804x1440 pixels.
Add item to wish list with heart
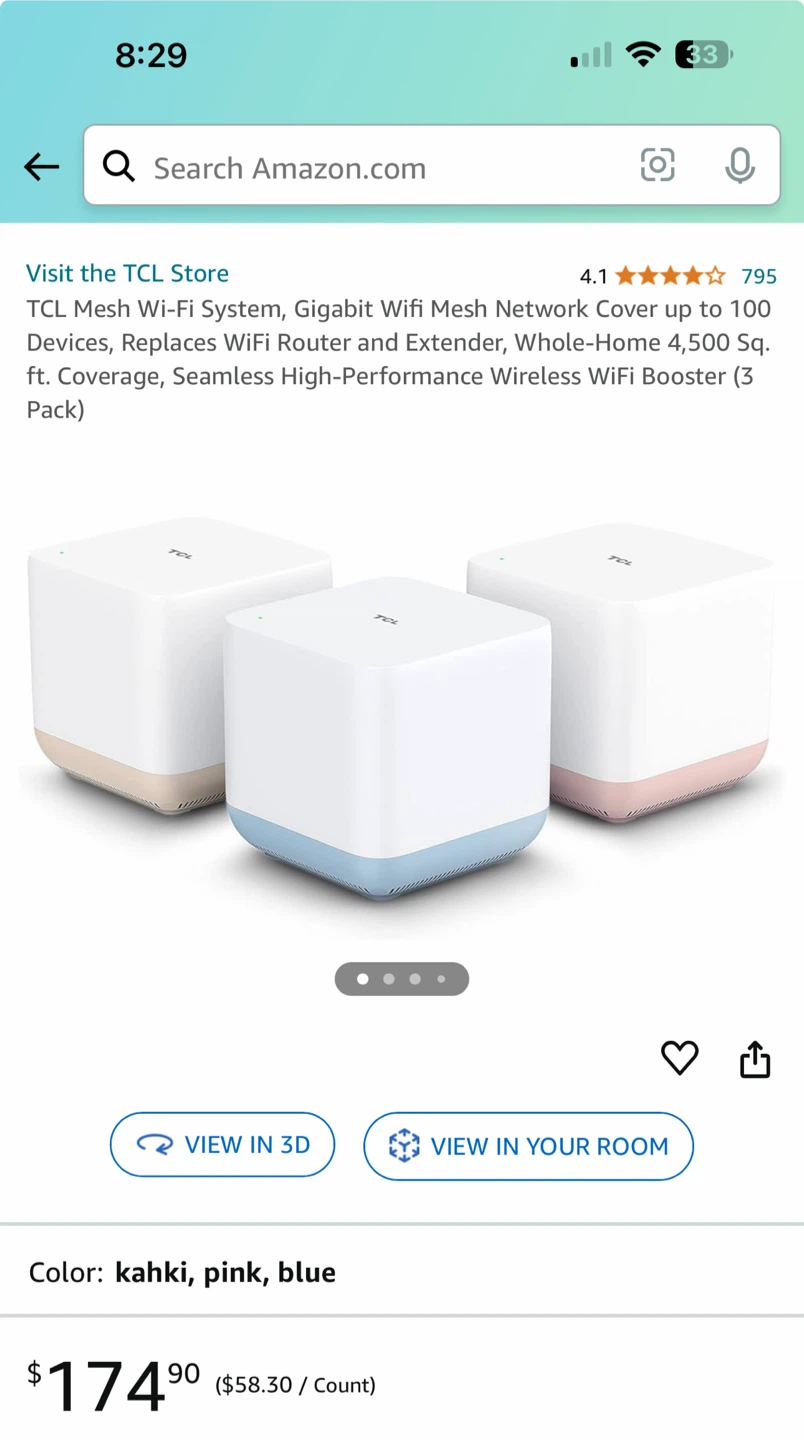(x=680, y=1058)
